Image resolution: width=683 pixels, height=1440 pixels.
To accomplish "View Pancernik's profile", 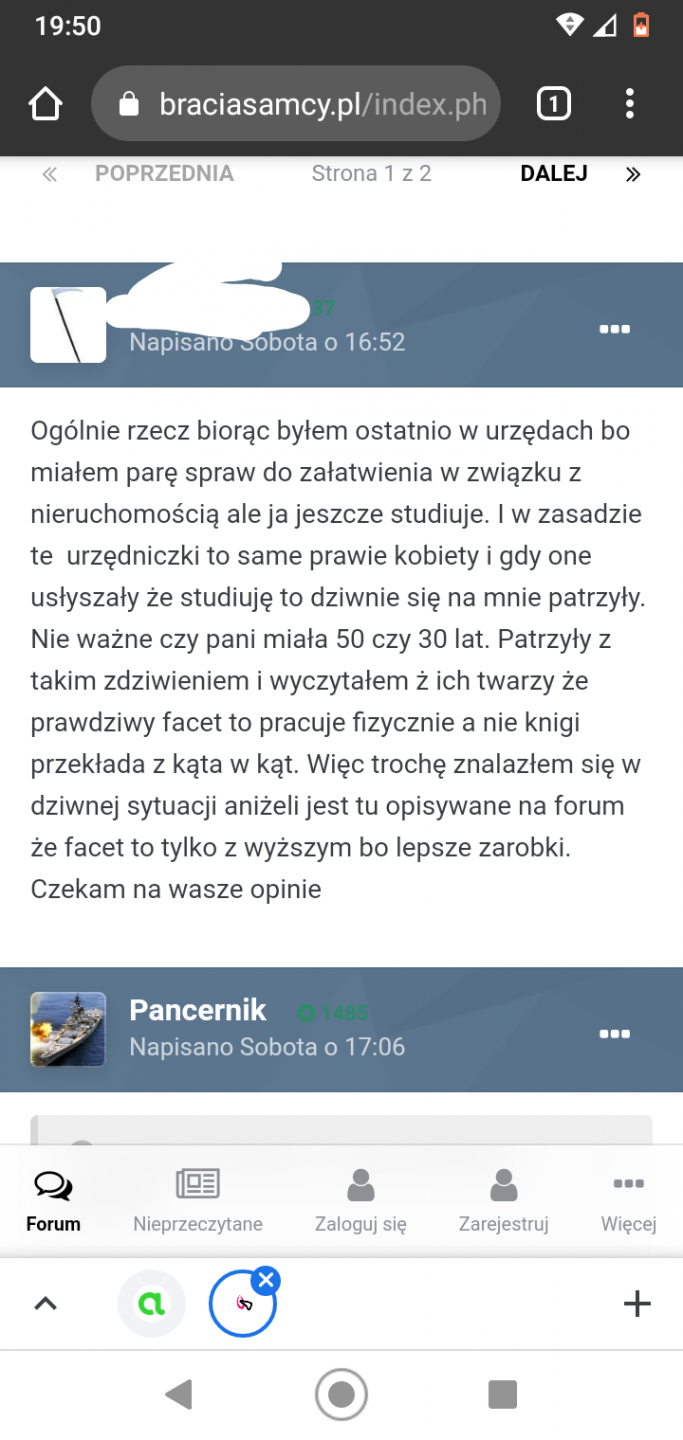I will 198,1010.
